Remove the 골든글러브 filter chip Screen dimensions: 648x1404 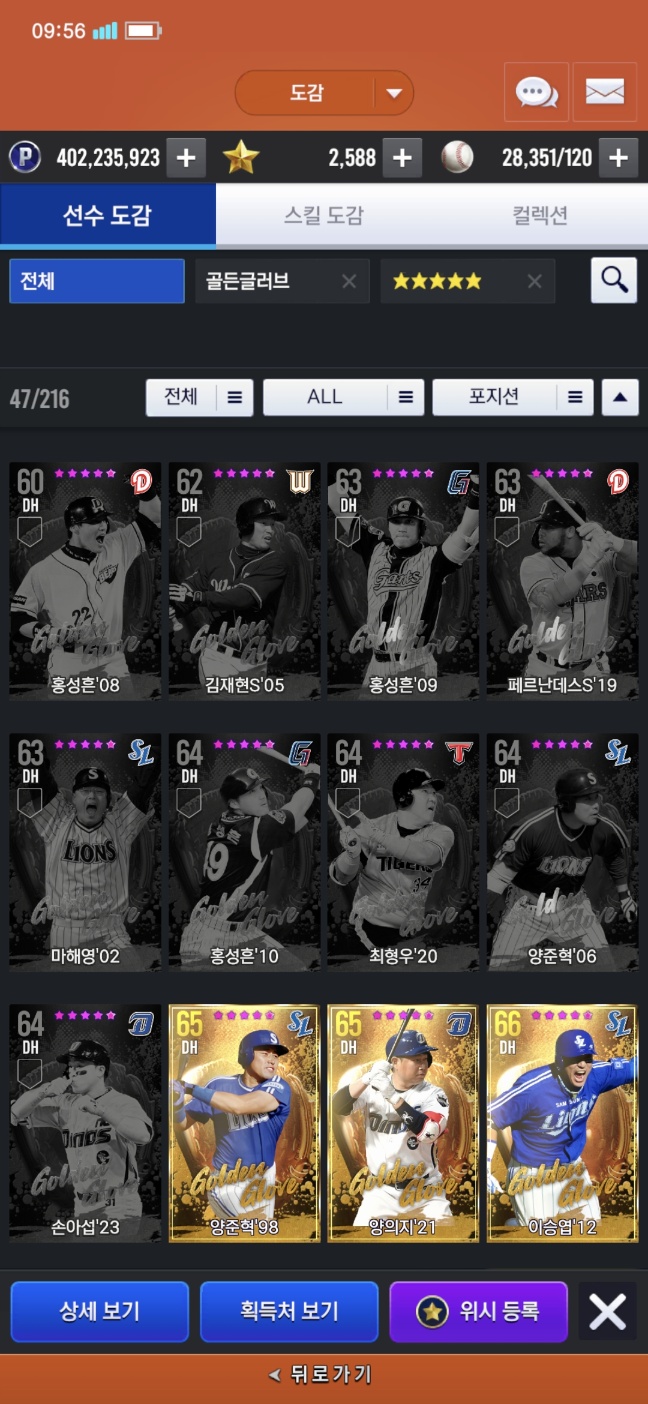[x=348, y=281]
